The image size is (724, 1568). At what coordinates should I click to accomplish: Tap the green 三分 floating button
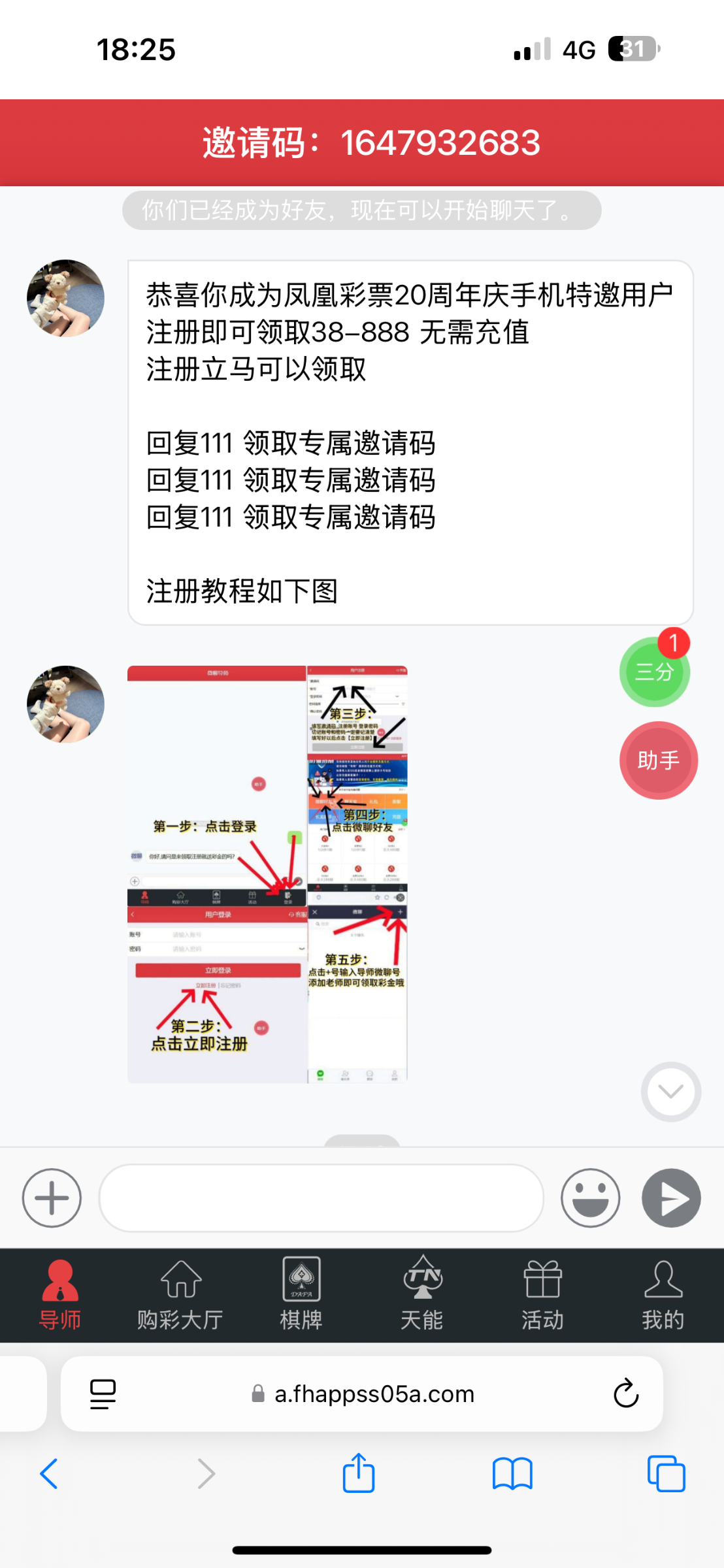pos(654,672)
